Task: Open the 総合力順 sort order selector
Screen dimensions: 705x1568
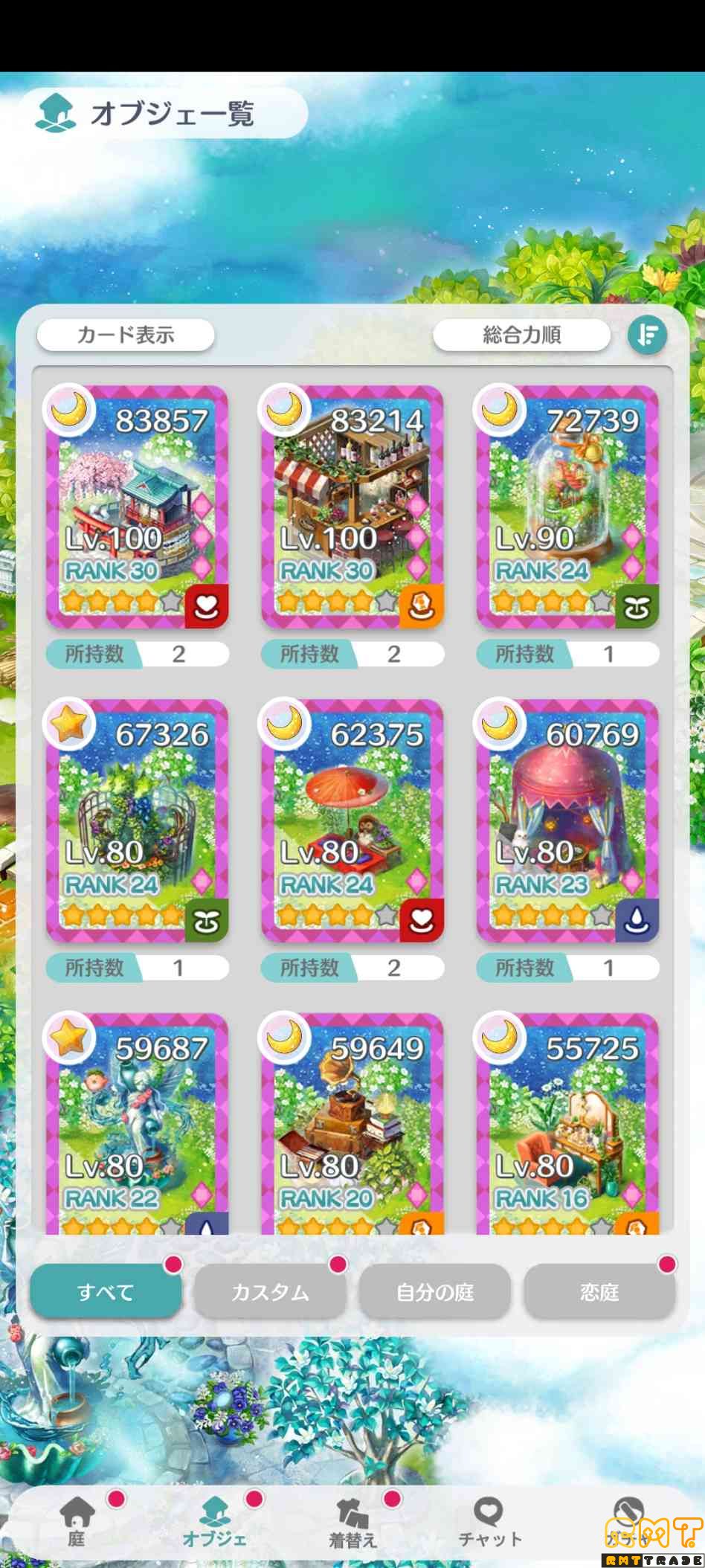Action: 521,335
